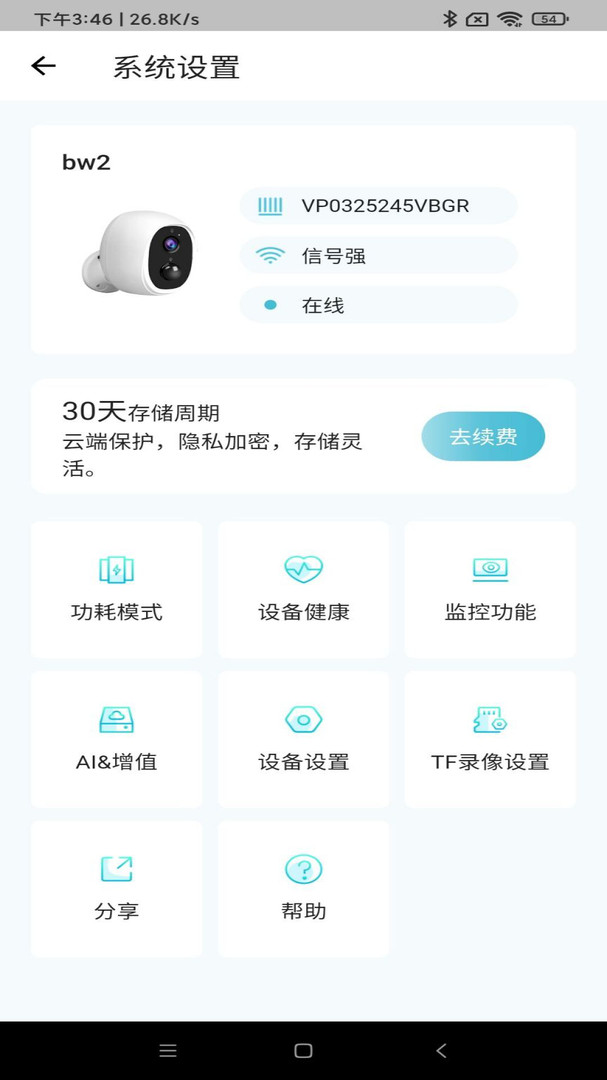Go back from 系统设置 screen

(43, 66)
